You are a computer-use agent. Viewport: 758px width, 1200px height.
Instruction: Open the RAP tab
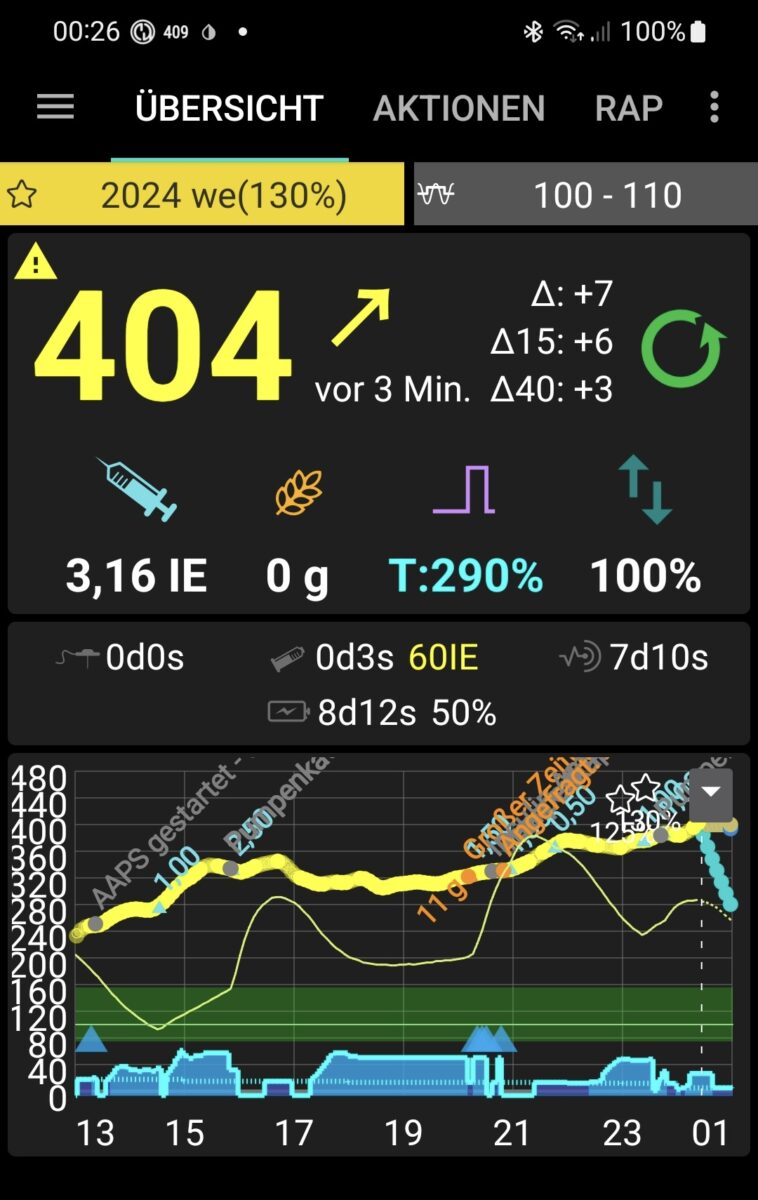click(x=628, y=107)
